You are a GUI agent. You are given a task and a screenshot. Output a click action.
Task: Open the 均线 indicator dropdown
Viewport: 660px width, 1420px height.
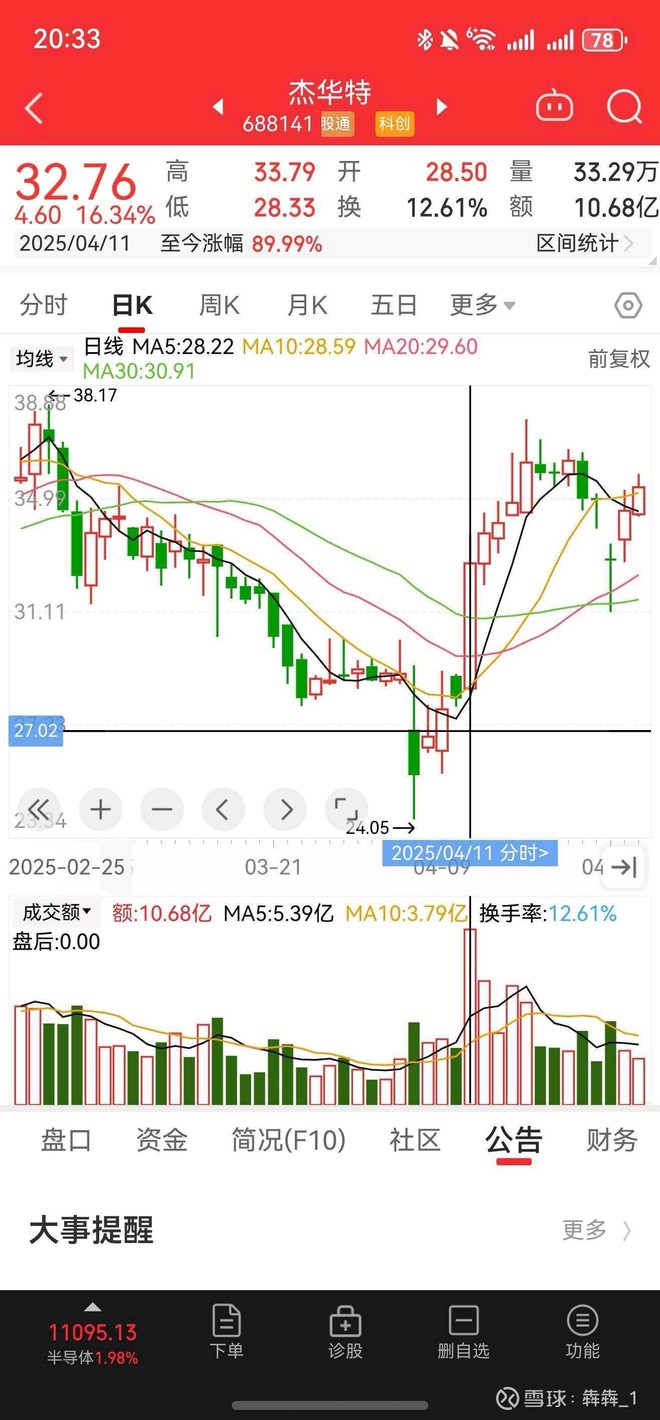click(x=41, y=358)
